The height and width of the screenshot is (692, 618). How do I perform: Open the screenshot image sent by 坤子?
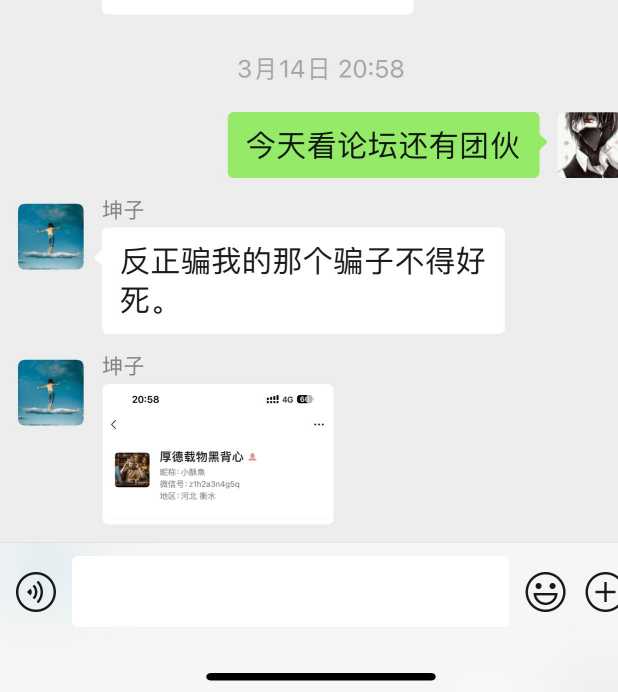(218, 454)
